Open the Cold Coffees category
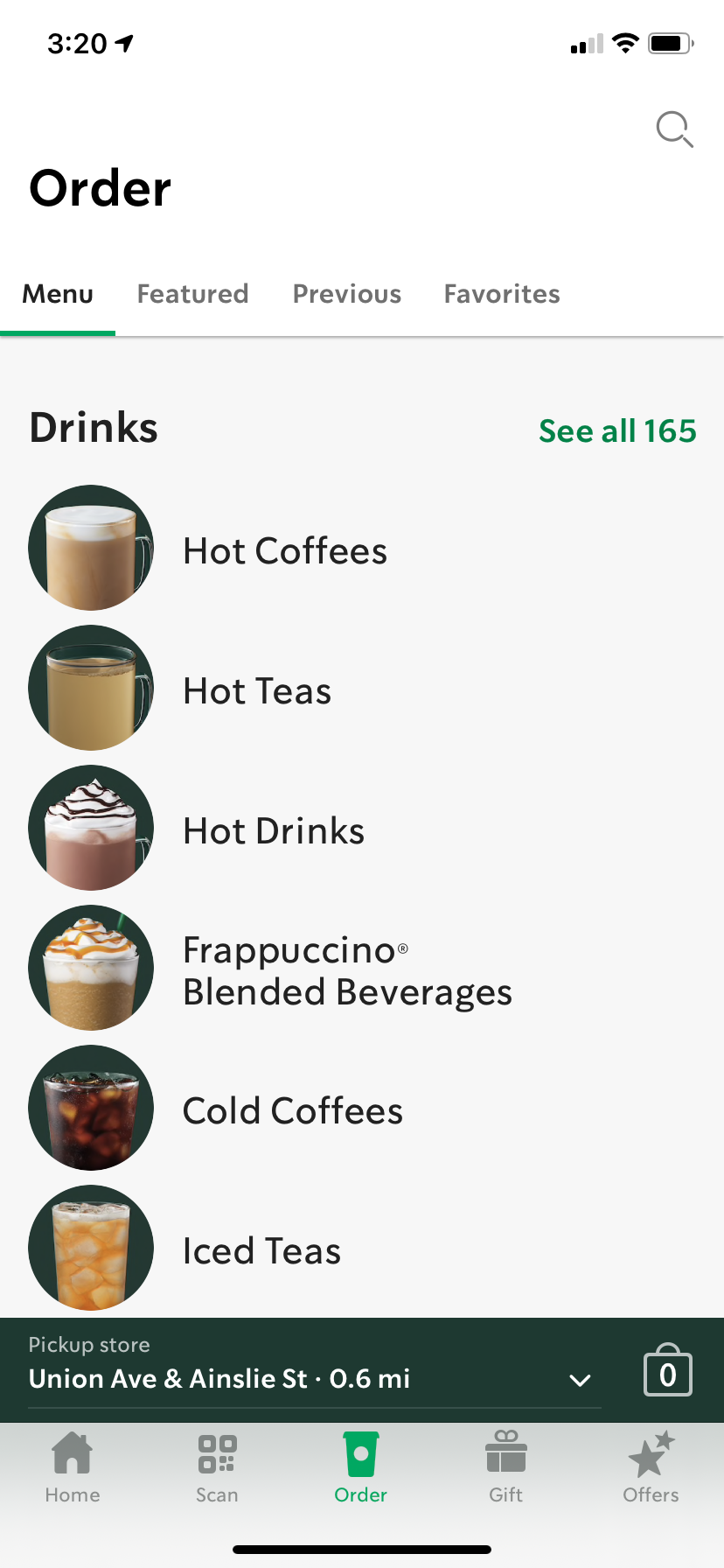The height and width of the screenshot is (1568, 724). click(x=293, y=1111)
